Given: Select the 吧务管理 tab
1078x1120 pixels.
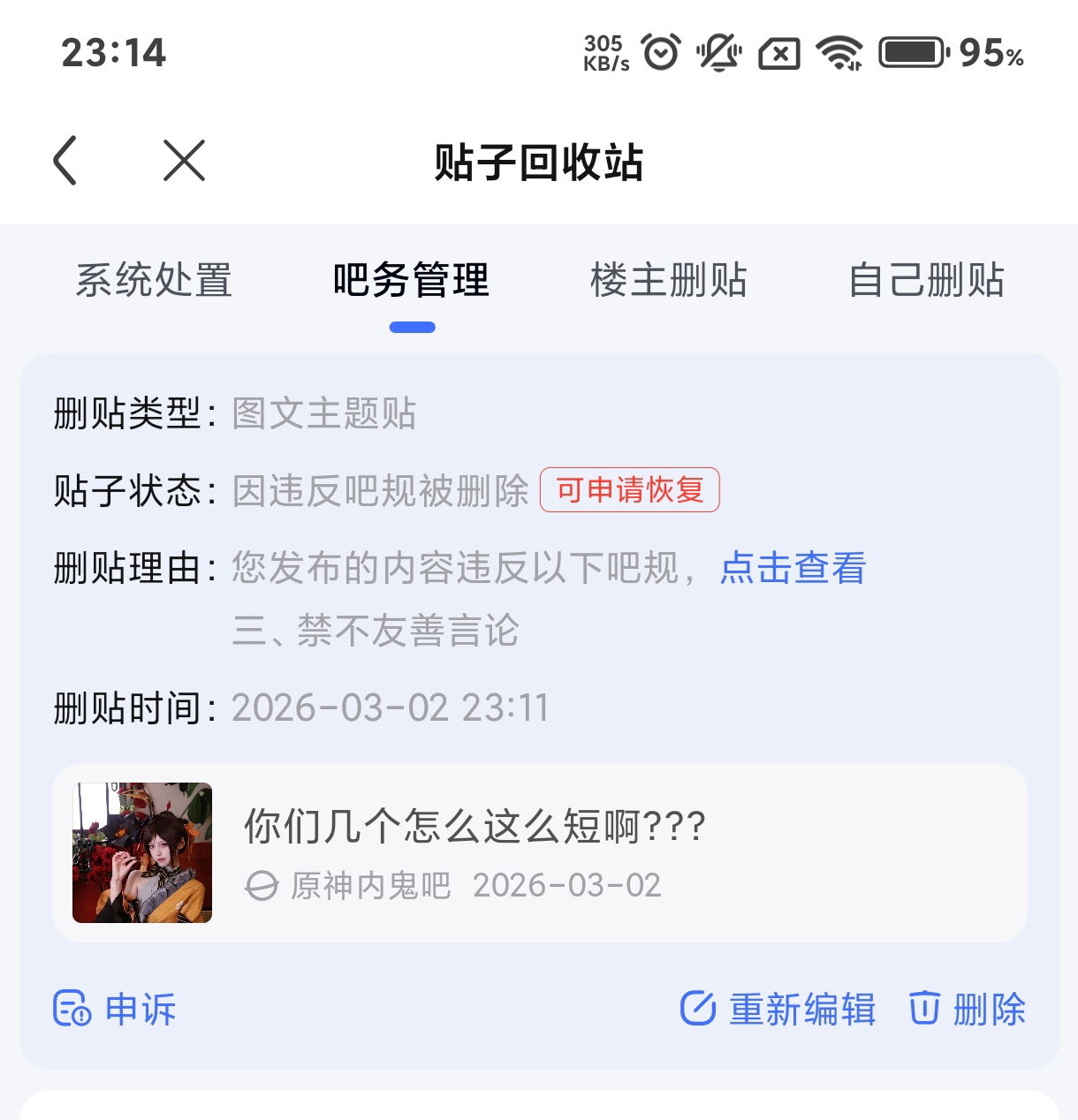Looking at the screenshot, I should [x=411, y=280].
